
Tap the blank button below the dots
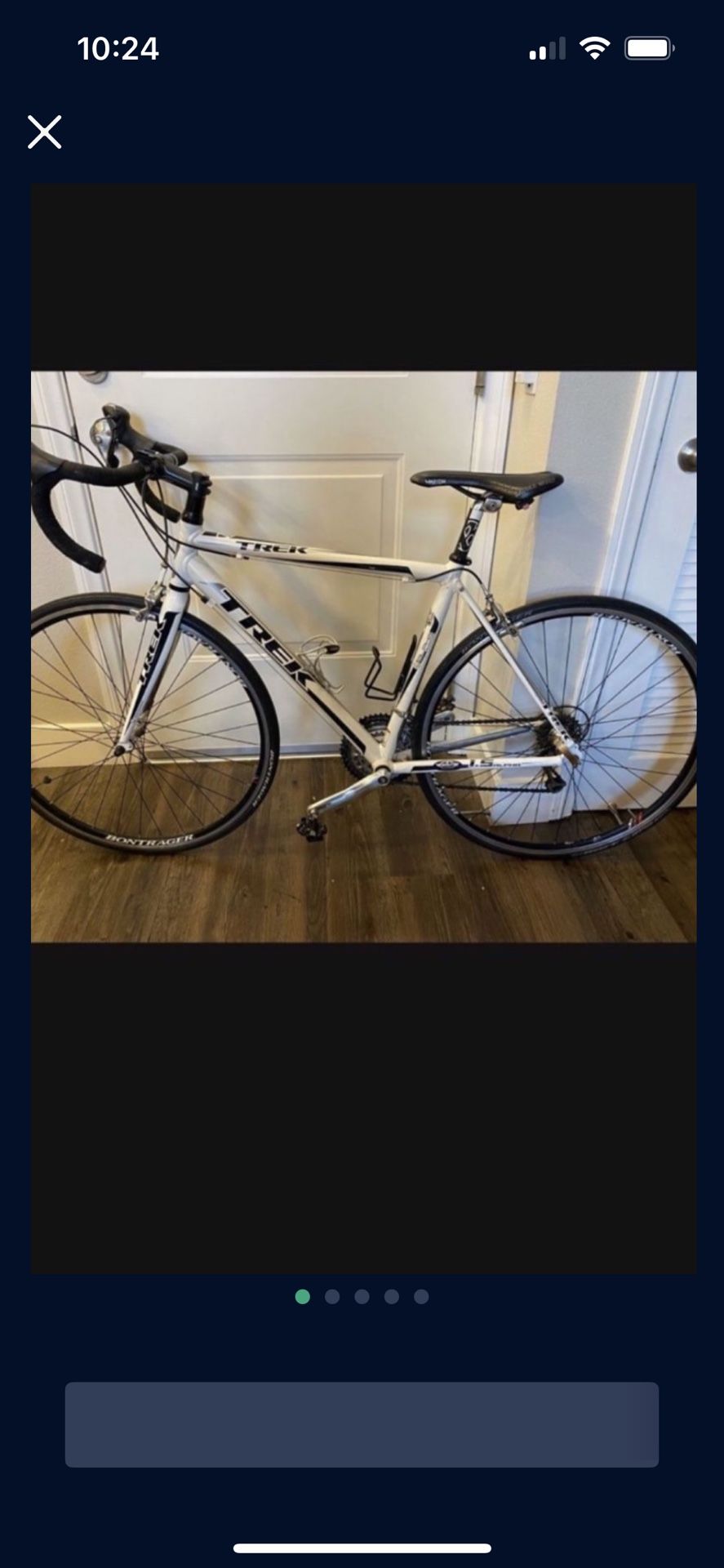[362, 1424]
